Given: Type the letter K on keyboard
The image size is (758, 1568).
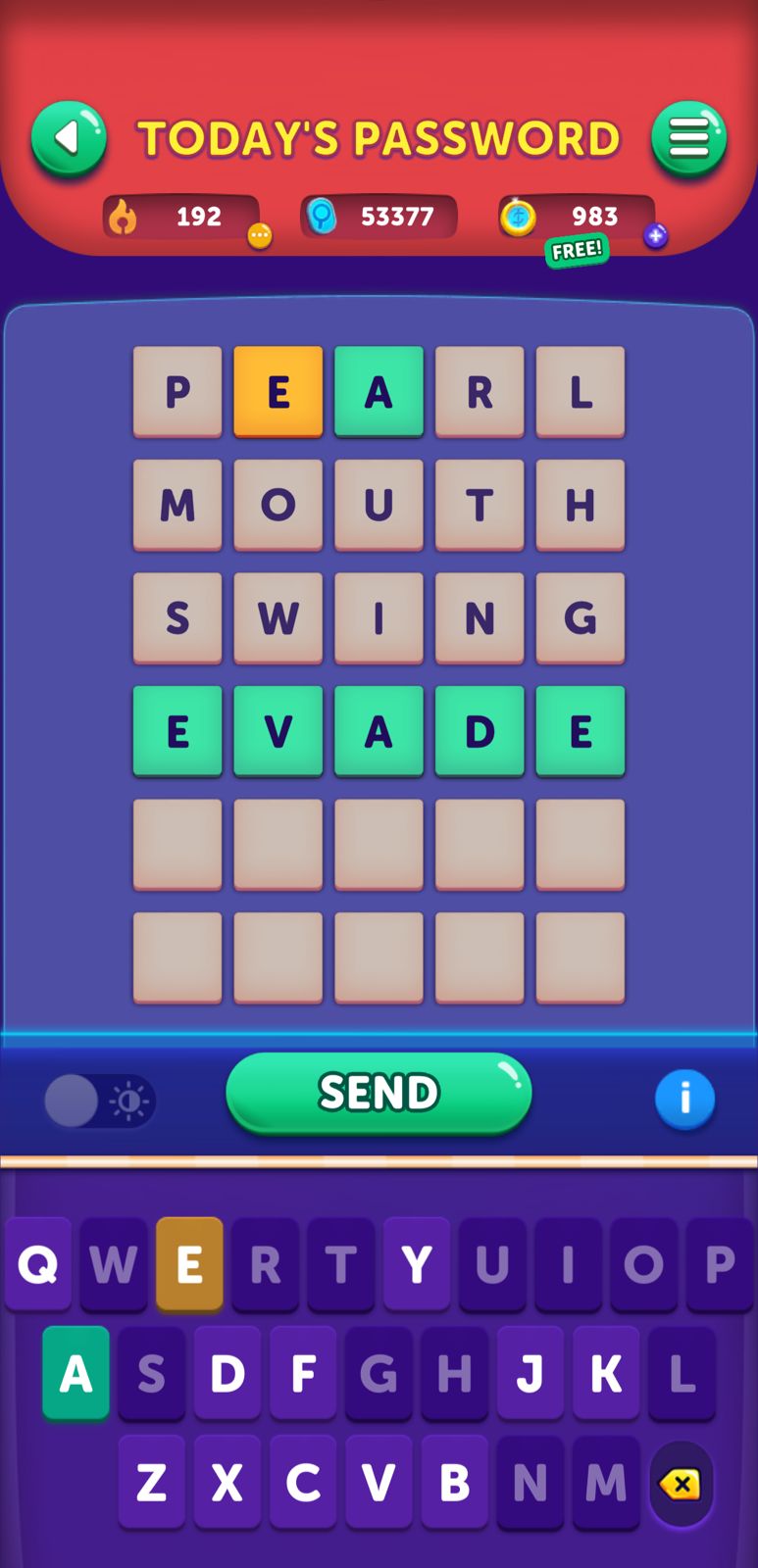Looking at the screenshot, I should tap(605, 1373).
